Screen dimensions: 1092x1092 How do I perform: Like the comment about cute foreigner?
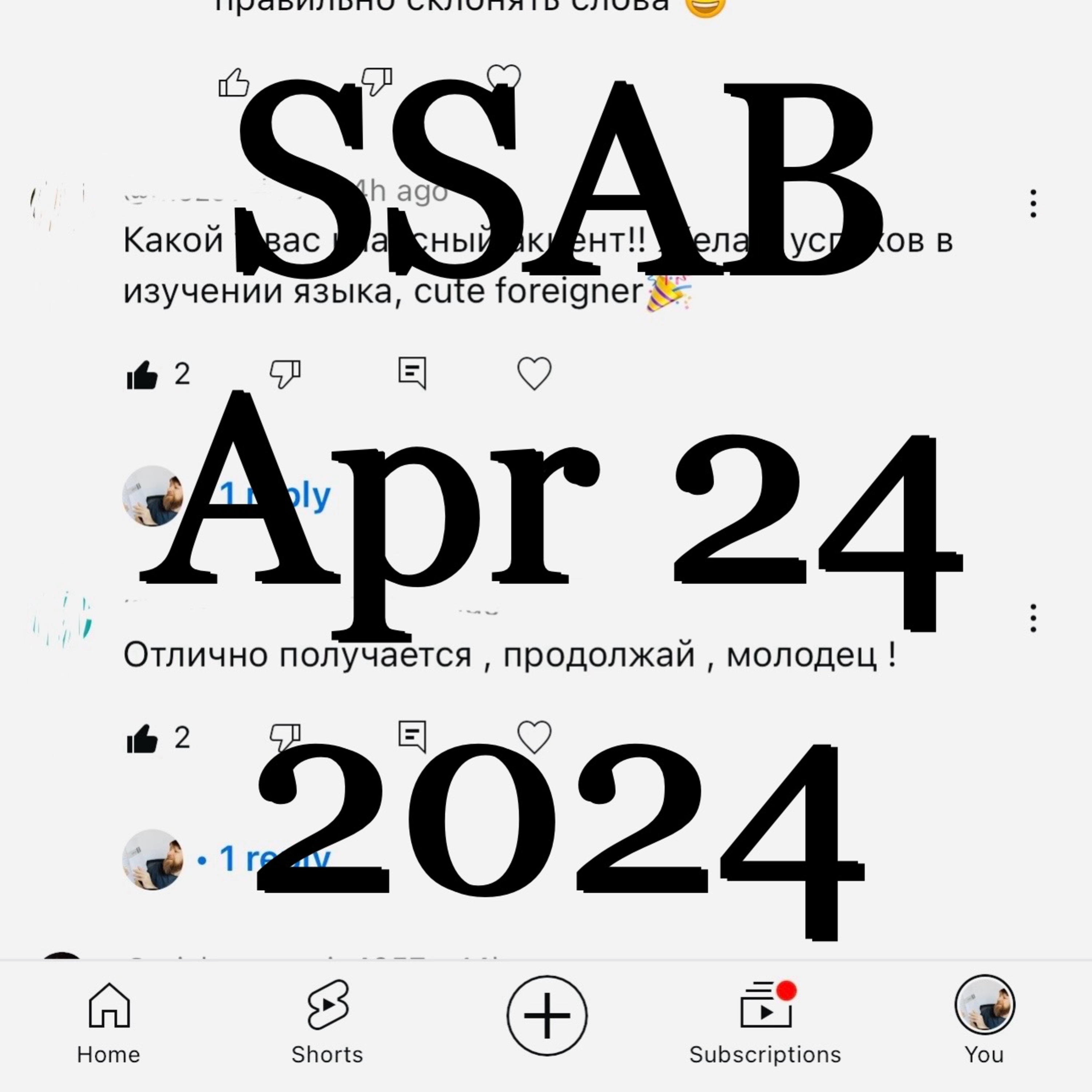[x=142, y=375]
